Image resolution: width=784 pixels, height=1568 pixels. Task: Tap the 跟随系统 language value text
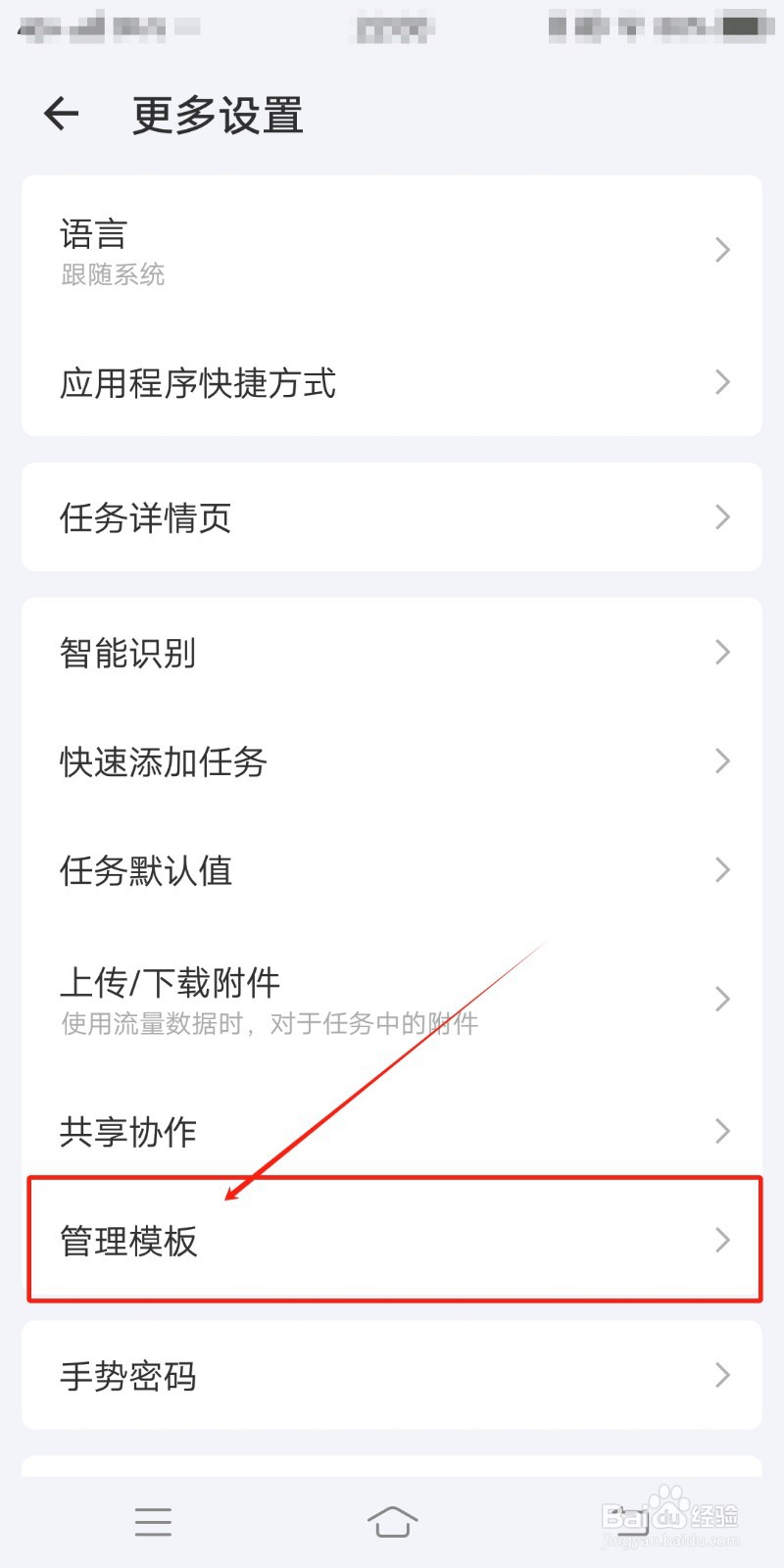(112, 275)
